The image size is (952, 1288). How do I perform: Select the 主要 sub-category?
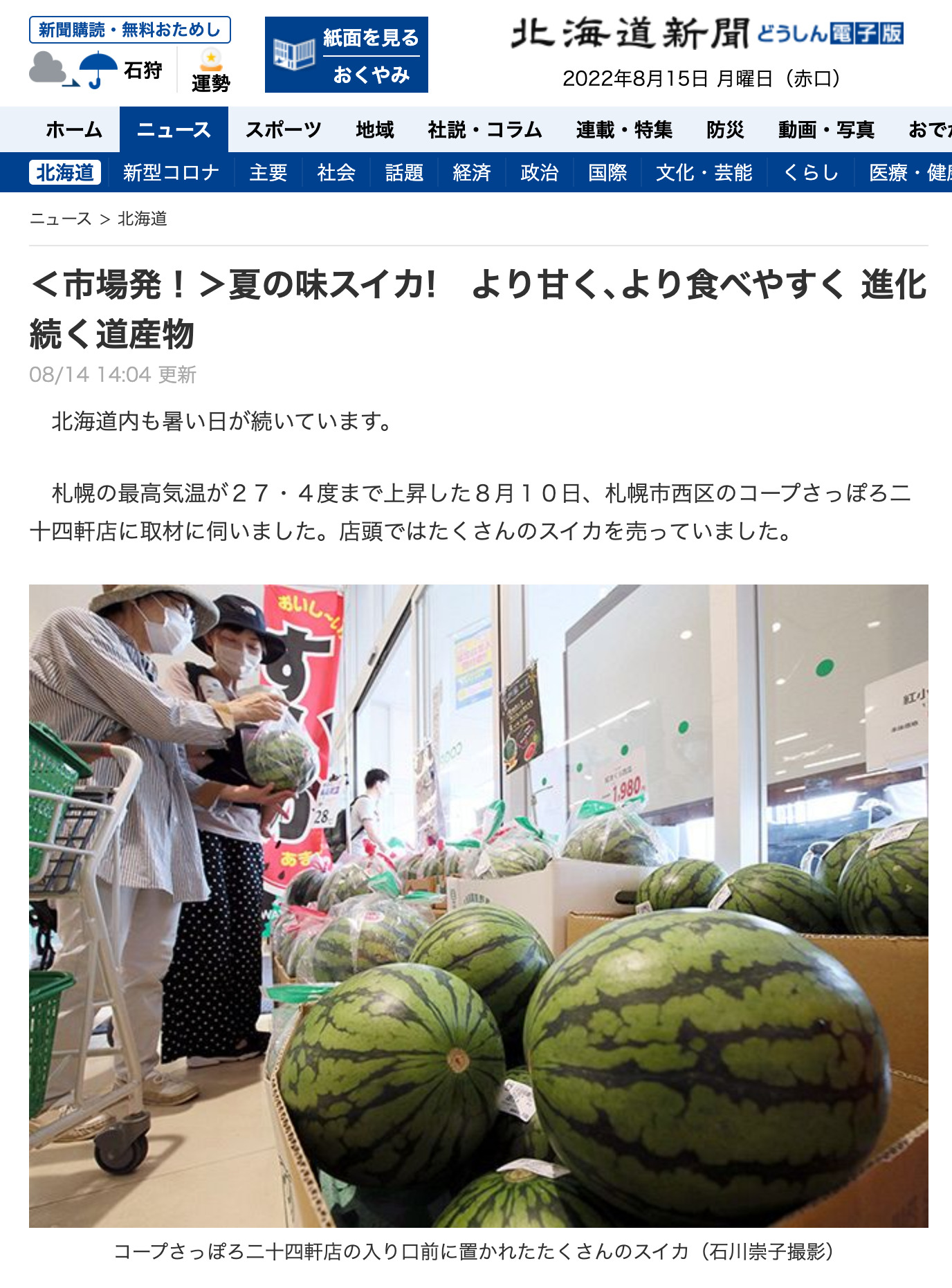[268, 172]
